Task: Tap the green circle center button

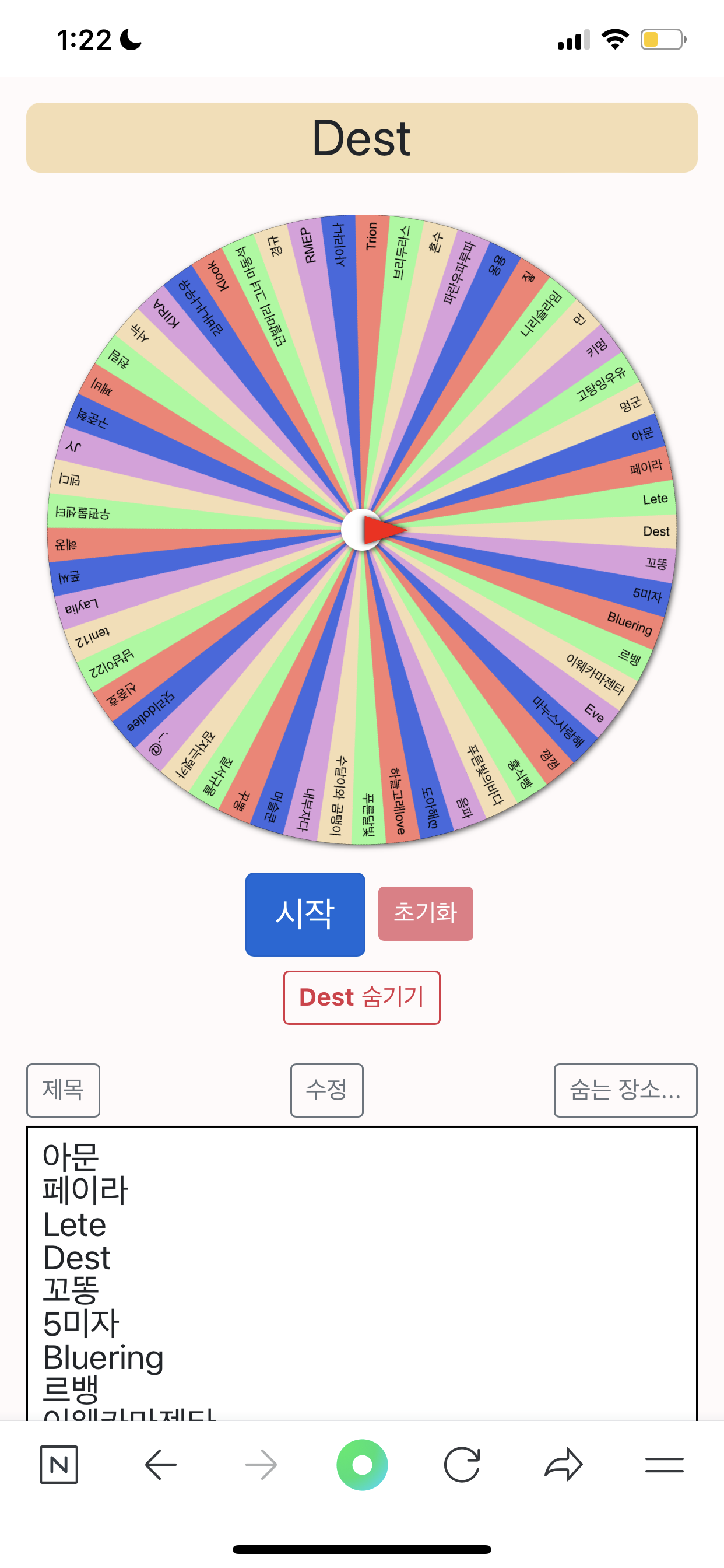Action: point(361,1465)
